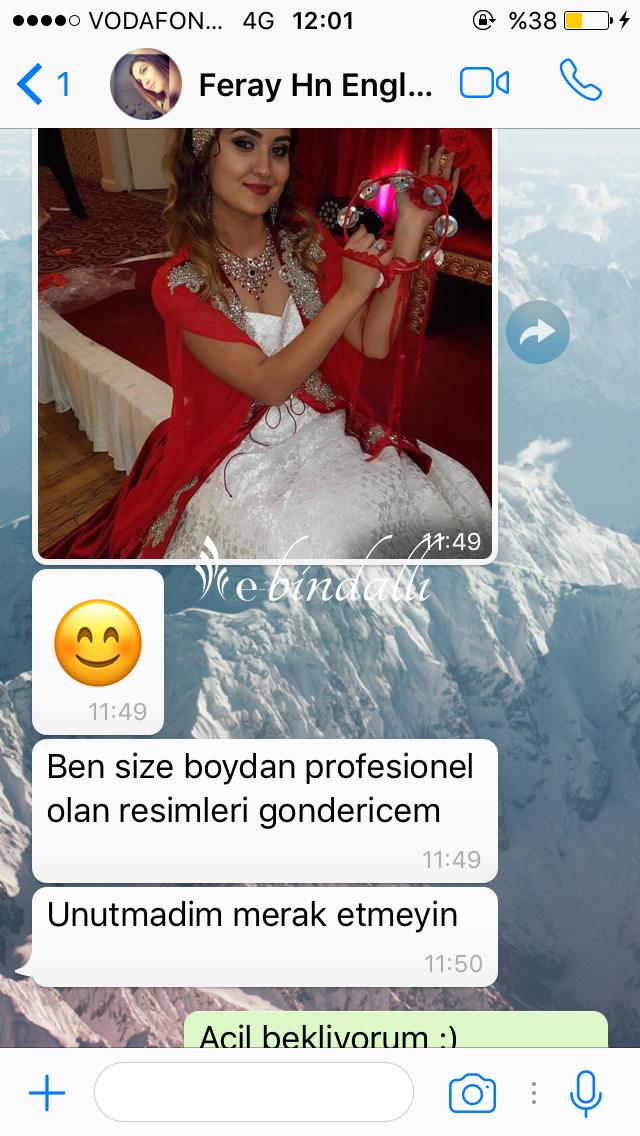640x1136 pixels.
Task: Go back to the chat list
Action: tap(42, 85)
